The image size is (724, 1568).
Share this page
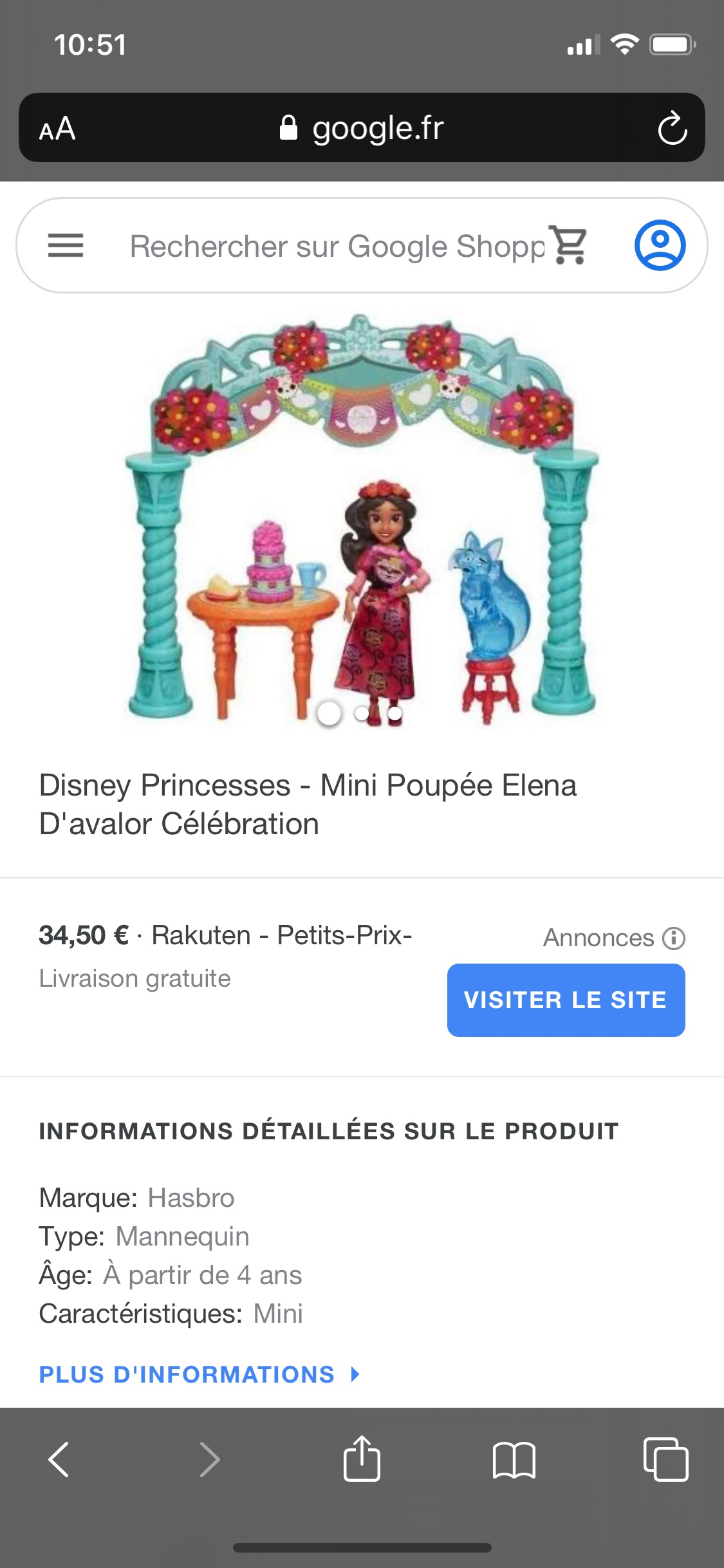tap(362, 1459)
